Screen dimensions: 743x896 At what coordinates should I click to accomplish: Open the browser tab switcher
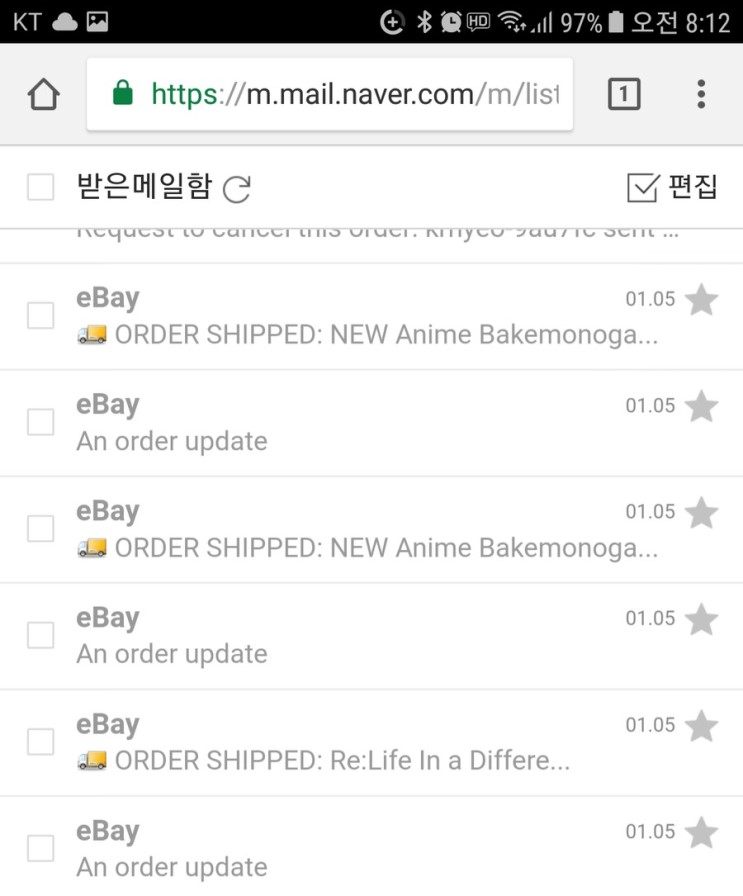(x=623, y=95)
